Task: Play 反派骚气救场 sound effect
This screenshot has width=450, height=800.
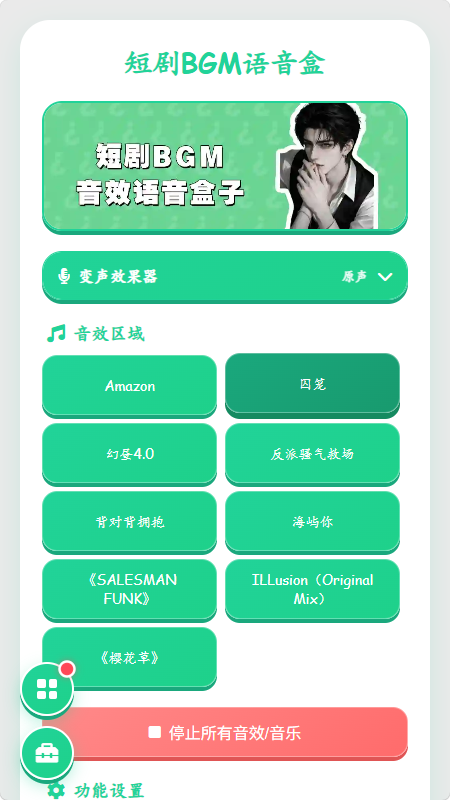Action: coord(312,454)
